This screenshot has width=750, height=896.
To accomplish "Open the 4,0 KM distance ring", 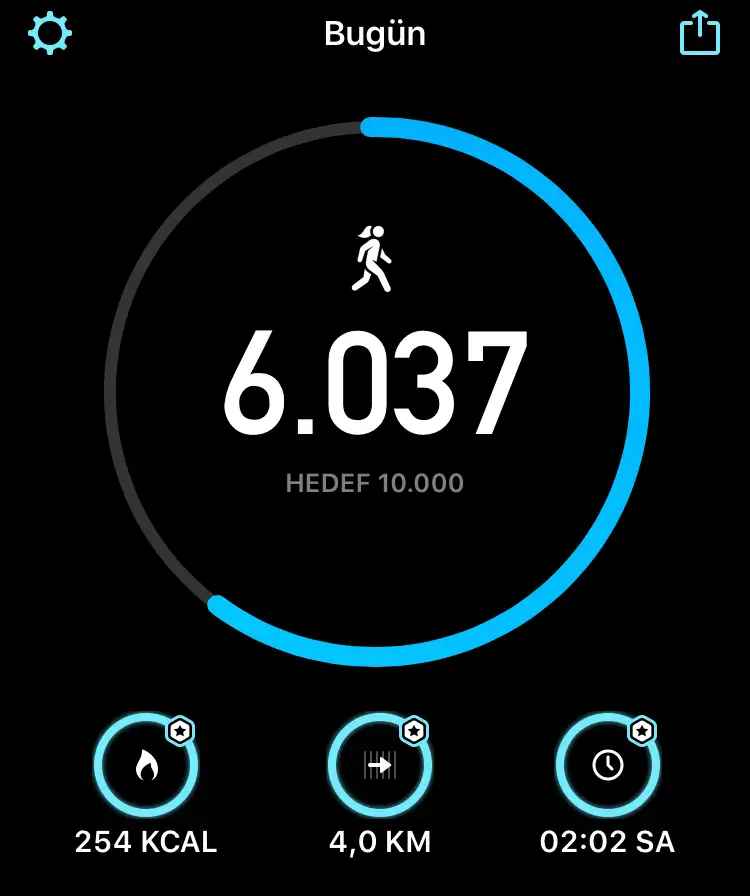I will click(380, 766).
